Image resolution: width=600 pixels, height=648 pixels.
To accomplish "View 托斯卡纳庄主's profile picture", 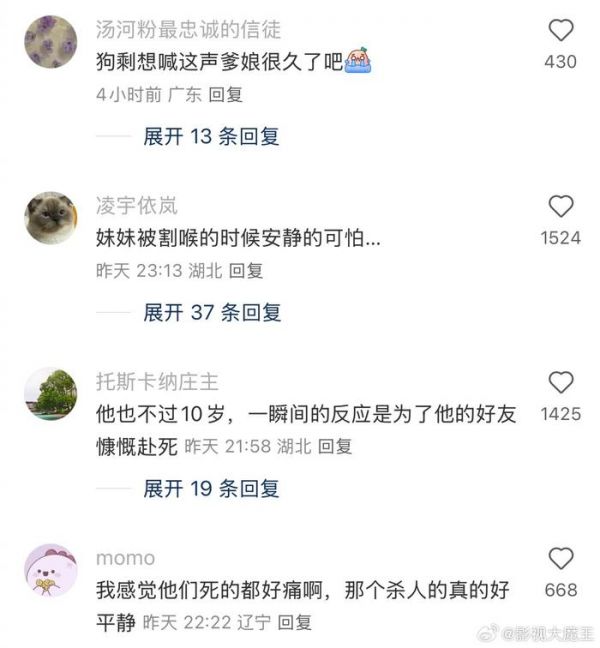I will point(50,393).
